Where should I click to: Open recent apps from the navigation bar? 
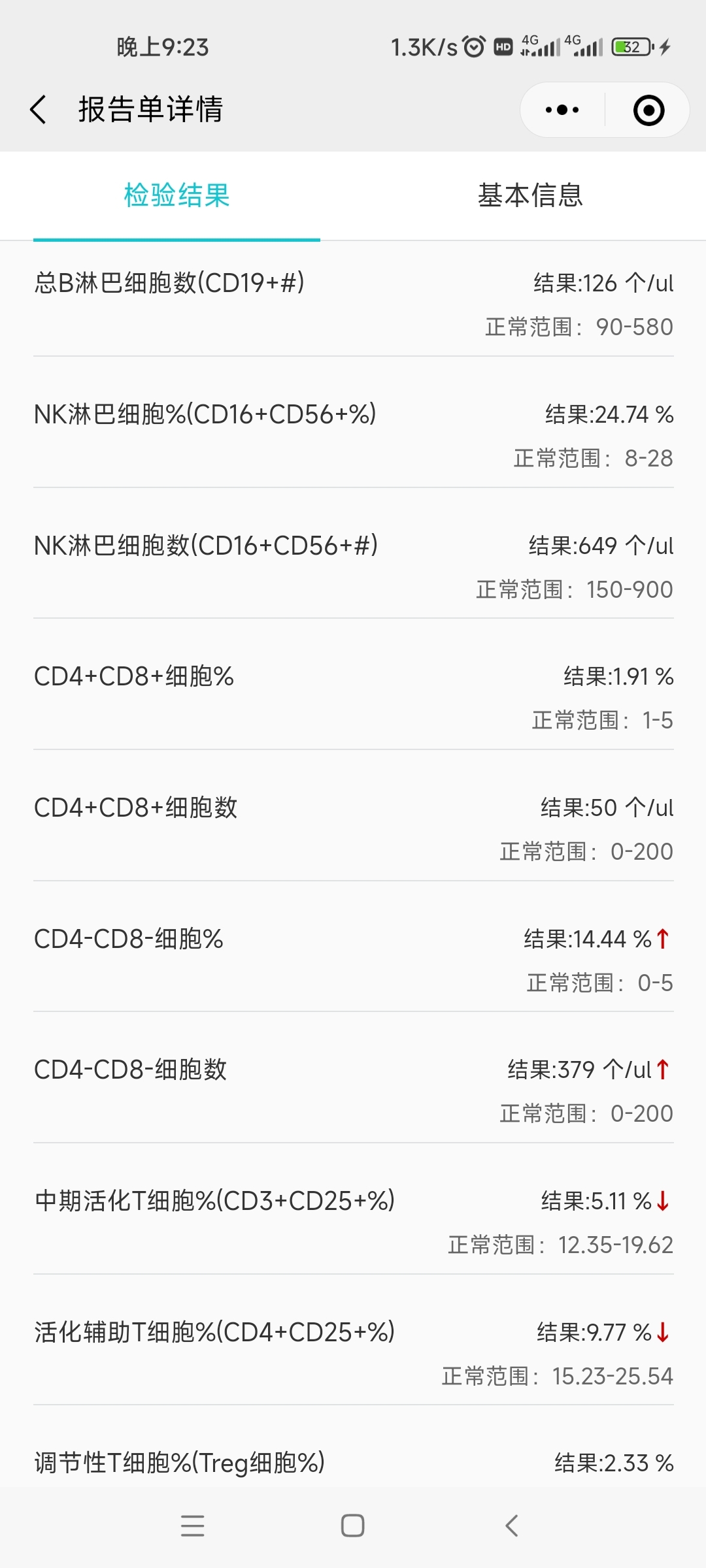(x=193, y=1526)
